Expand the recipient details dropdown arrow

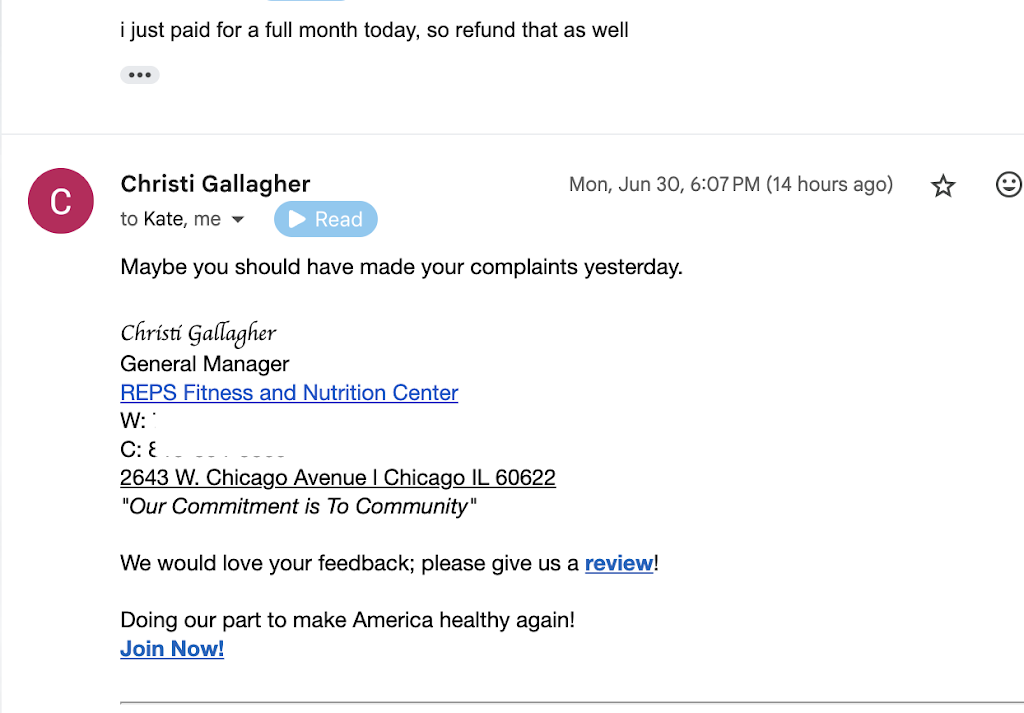(238, 220)
